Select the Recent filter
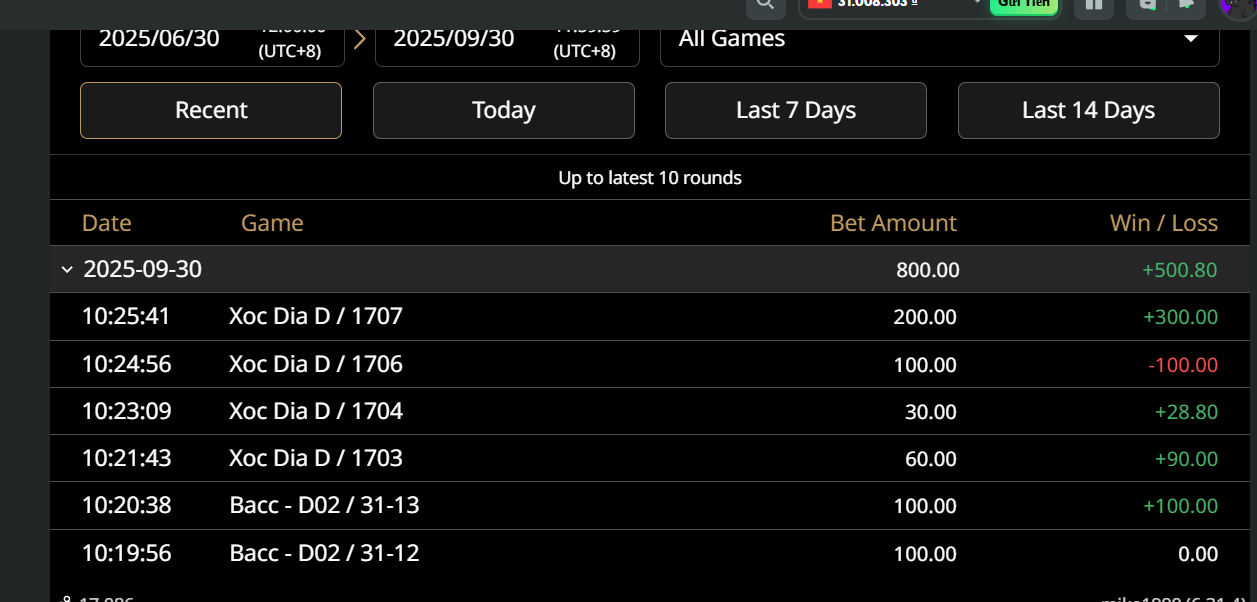1257x602 pixels. 211,110
